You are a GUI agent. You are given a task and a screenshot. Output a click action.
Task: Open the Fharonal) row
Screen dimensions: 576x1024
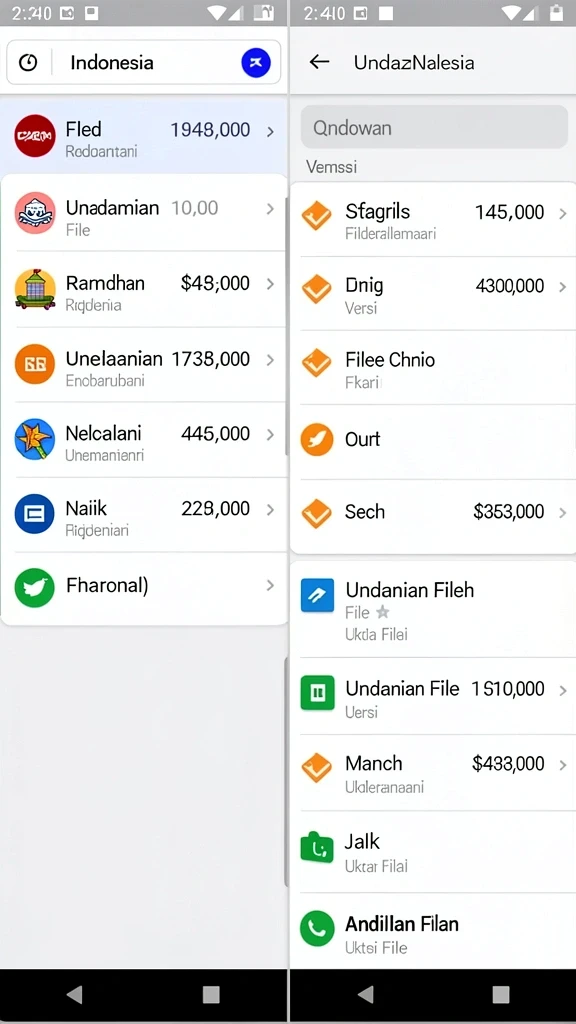[144, 586]
